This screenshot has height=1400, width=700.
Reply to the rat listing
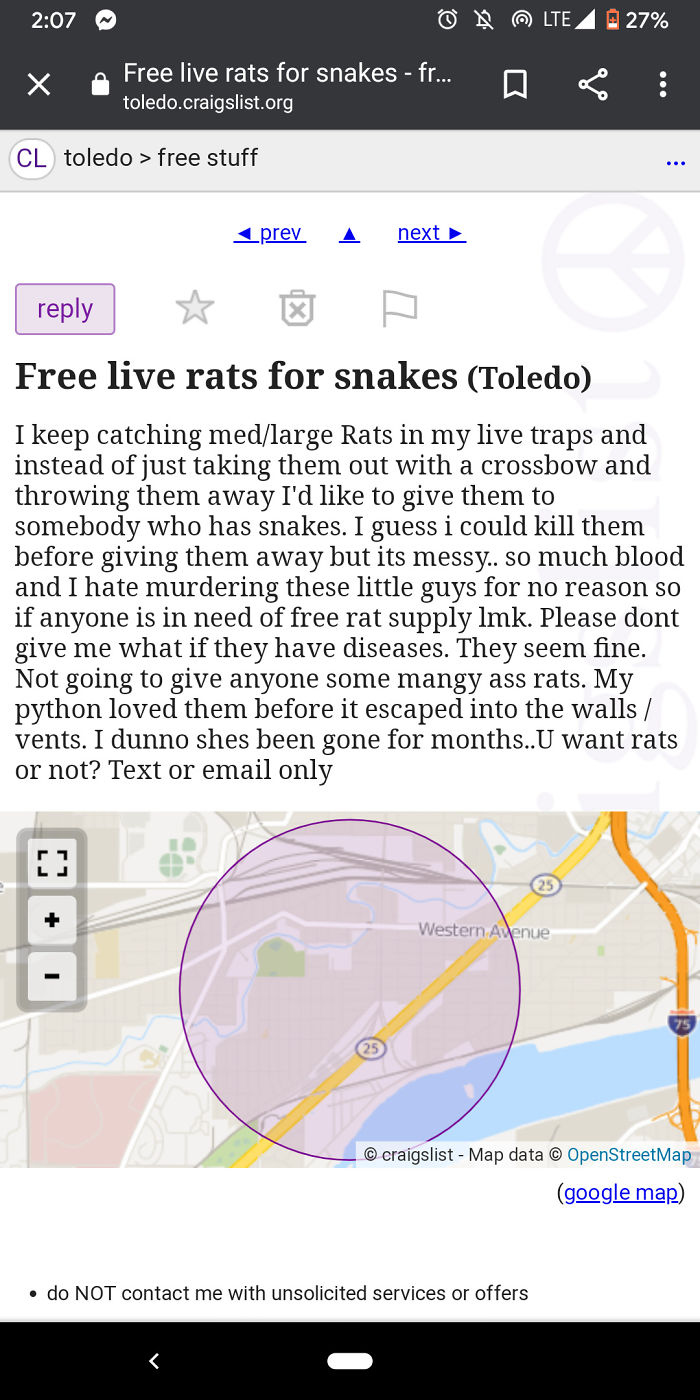point(65,309)
